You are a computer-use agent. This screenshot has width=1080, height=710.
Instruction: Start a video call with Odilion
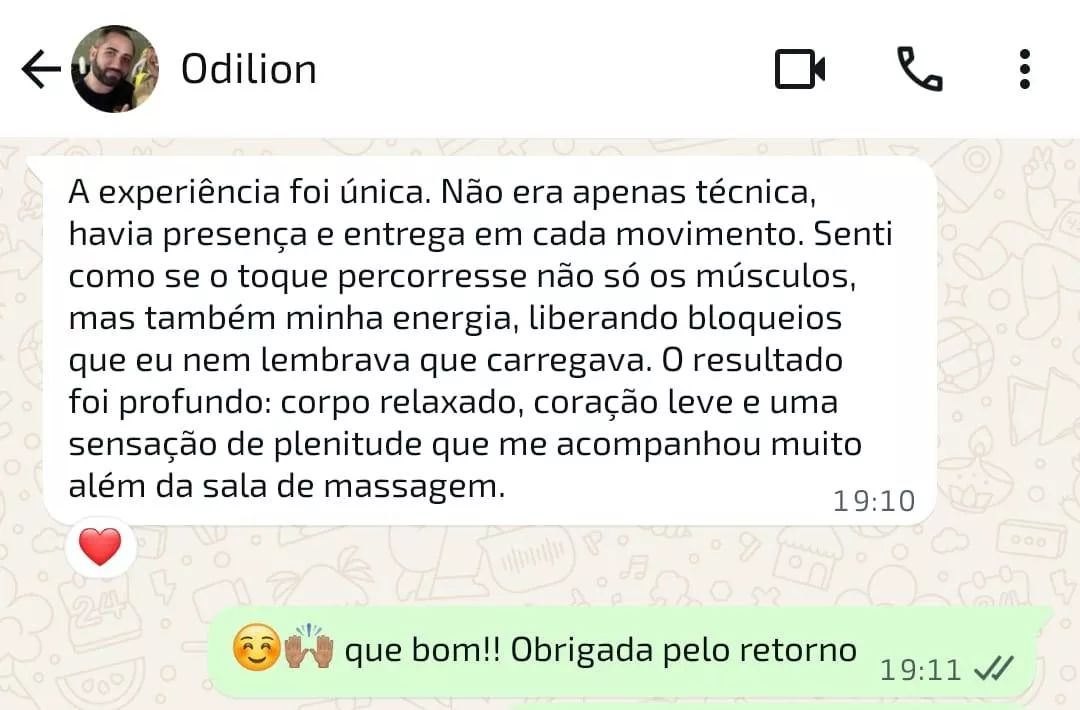pyautogui.click(x=800, y=70)
